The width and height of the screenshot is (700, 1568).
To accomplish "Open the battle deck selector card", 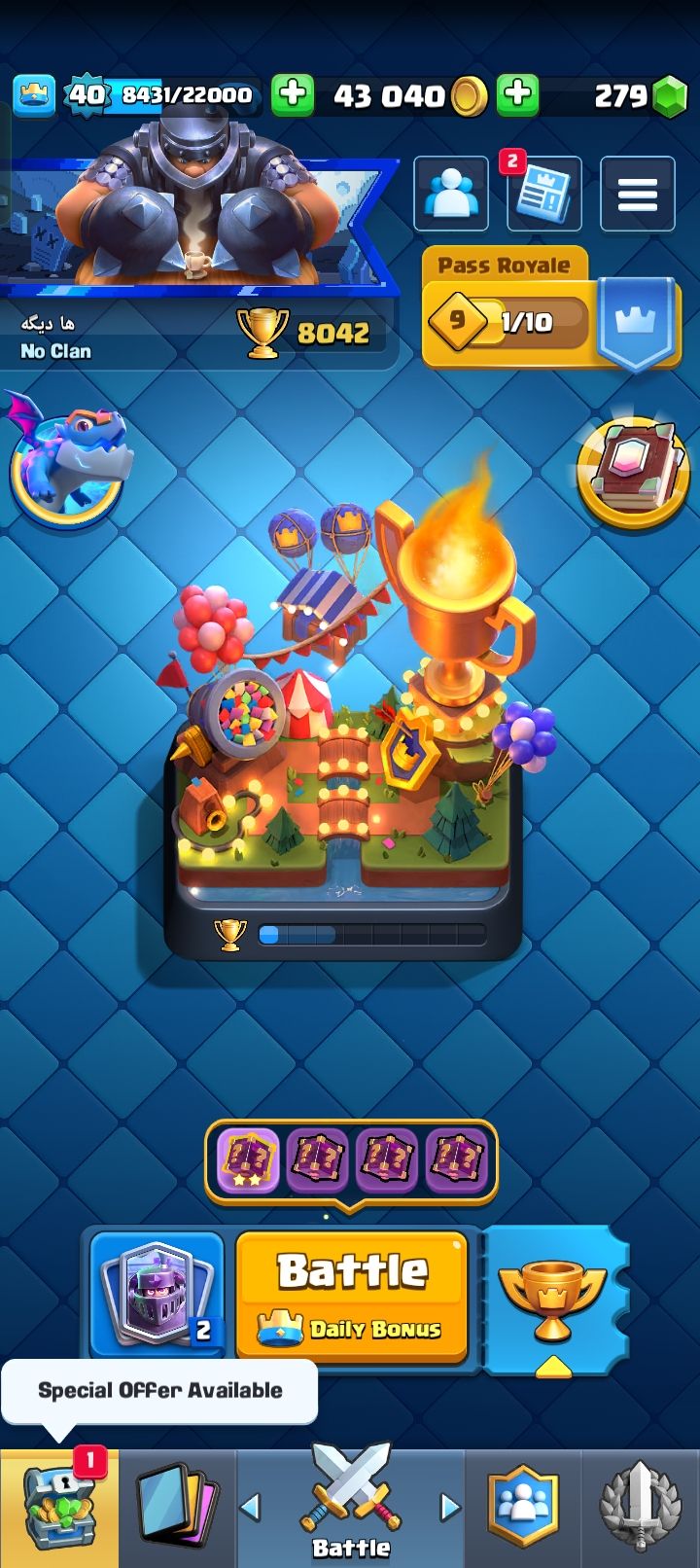I will tap(157, 1296).
